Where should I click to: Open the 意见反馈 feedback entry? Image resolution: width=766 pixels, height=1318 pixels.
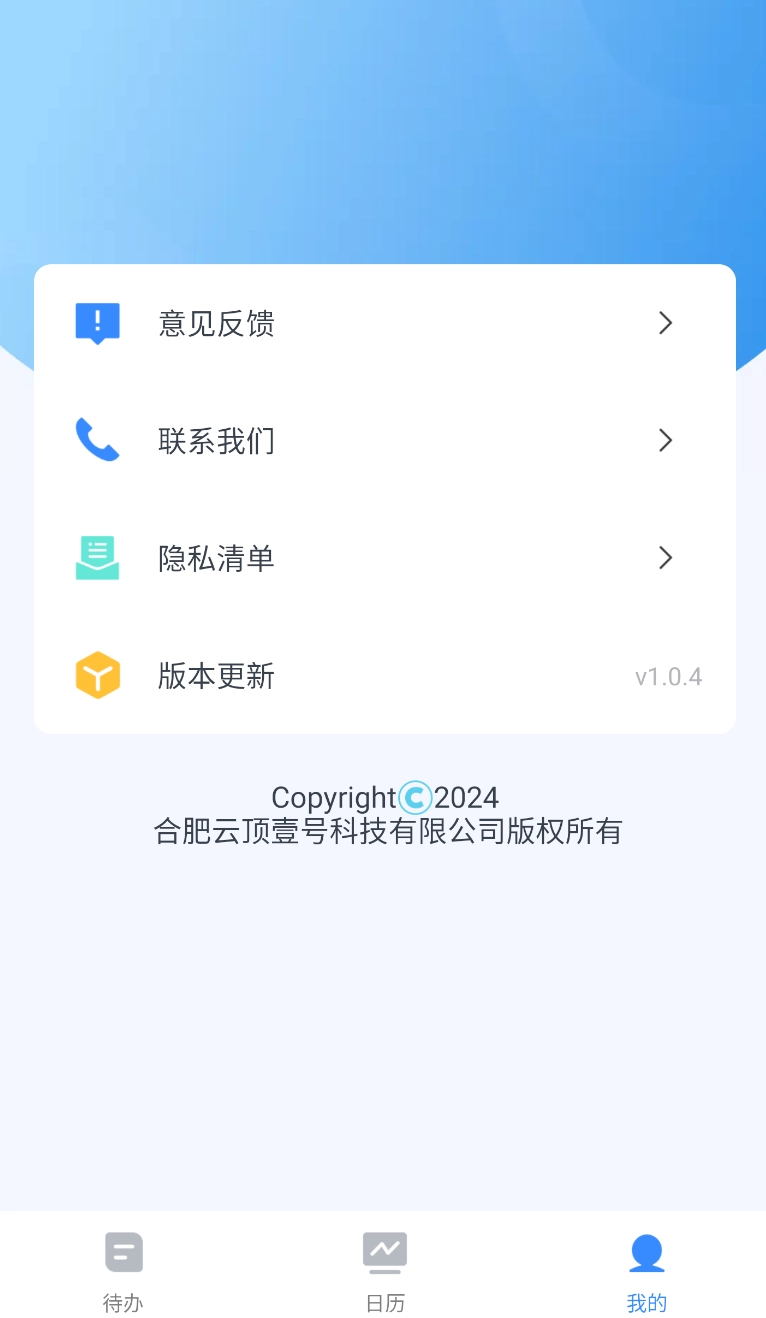coord(385,322)
